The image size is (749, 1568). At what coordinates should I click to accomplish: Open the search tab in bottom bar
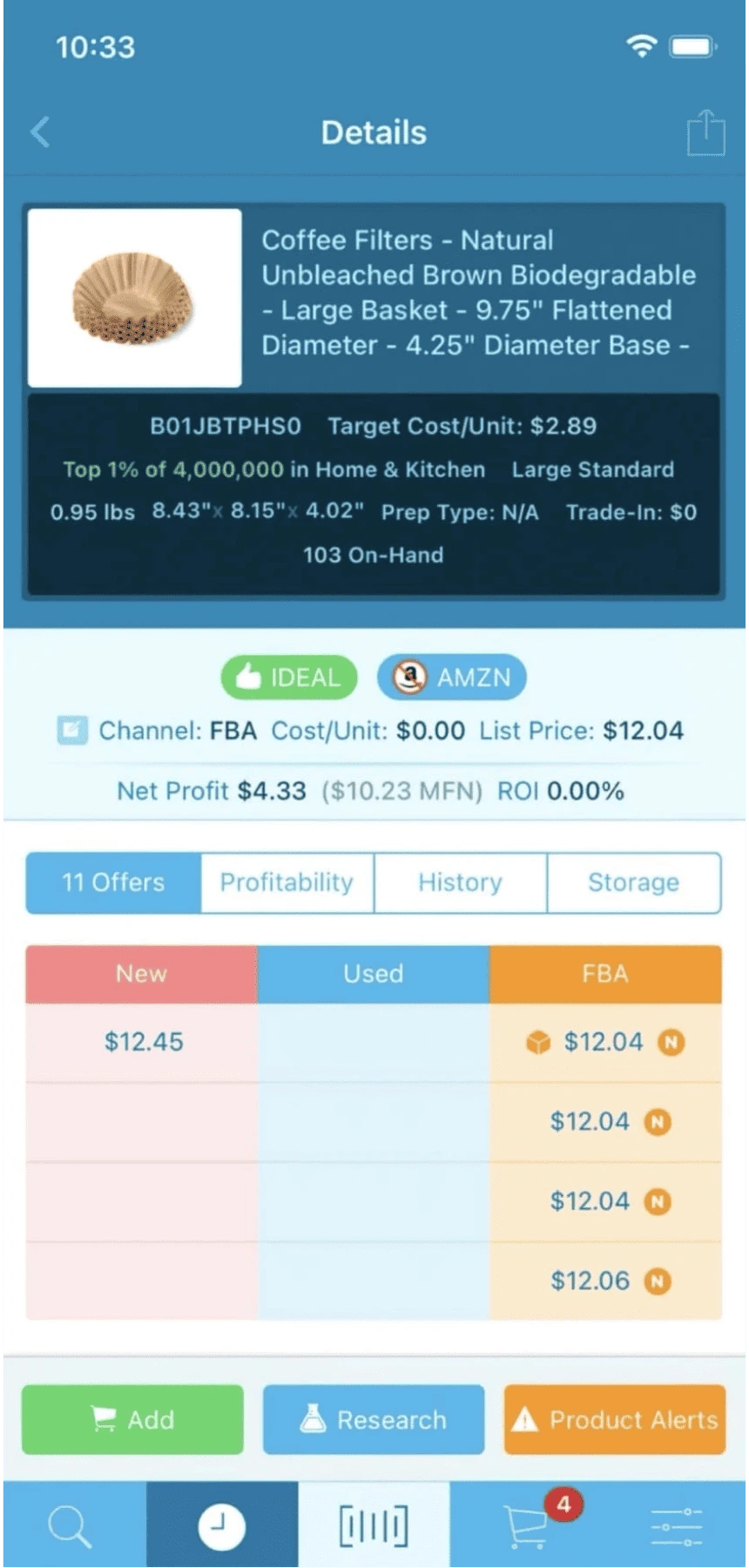71,1526
